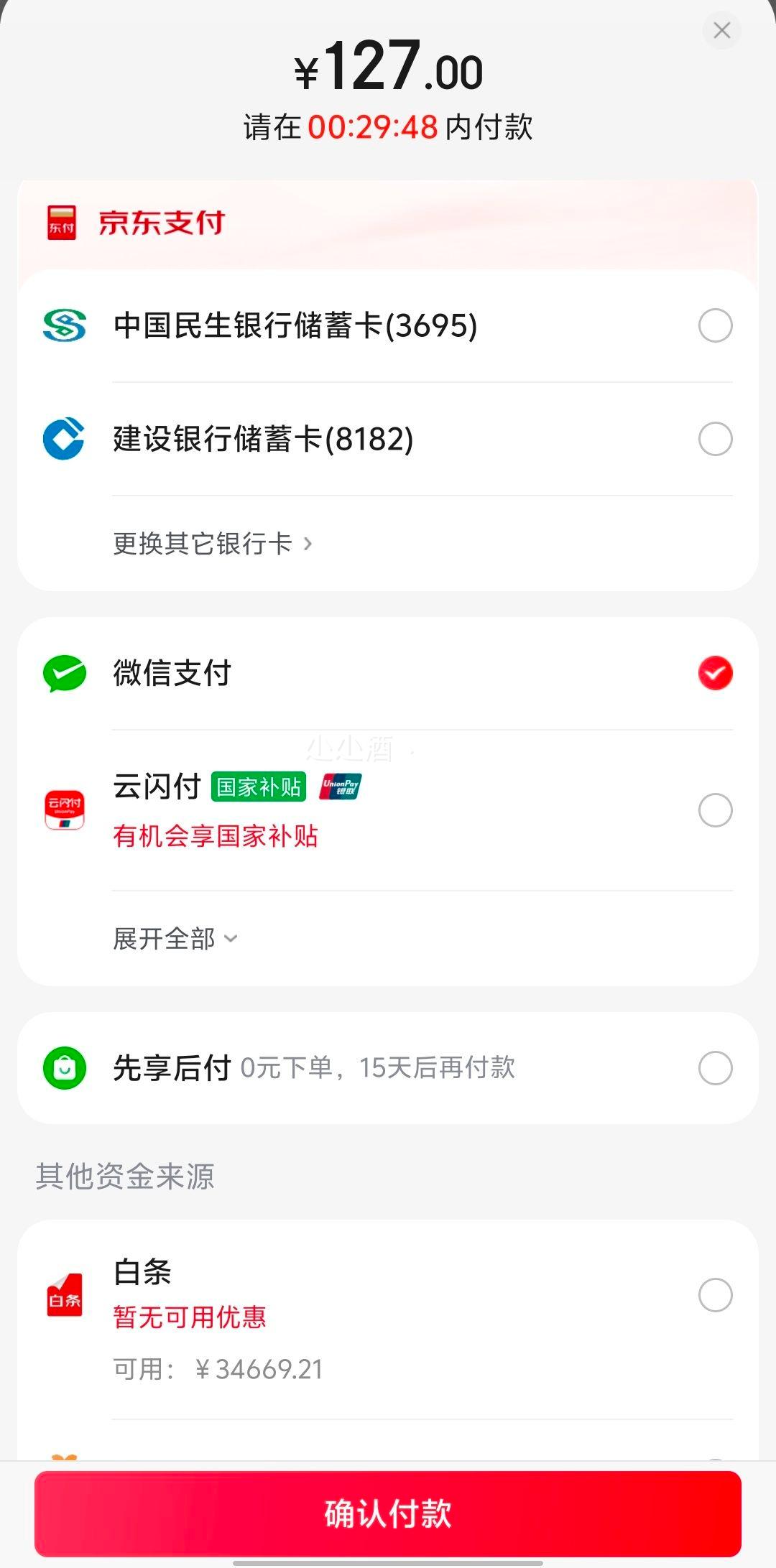Viewport: 776px width, 1568px height.
Task: Choose 建设银行储蓄卡(8182) to pay
Action: coord(715,439)
